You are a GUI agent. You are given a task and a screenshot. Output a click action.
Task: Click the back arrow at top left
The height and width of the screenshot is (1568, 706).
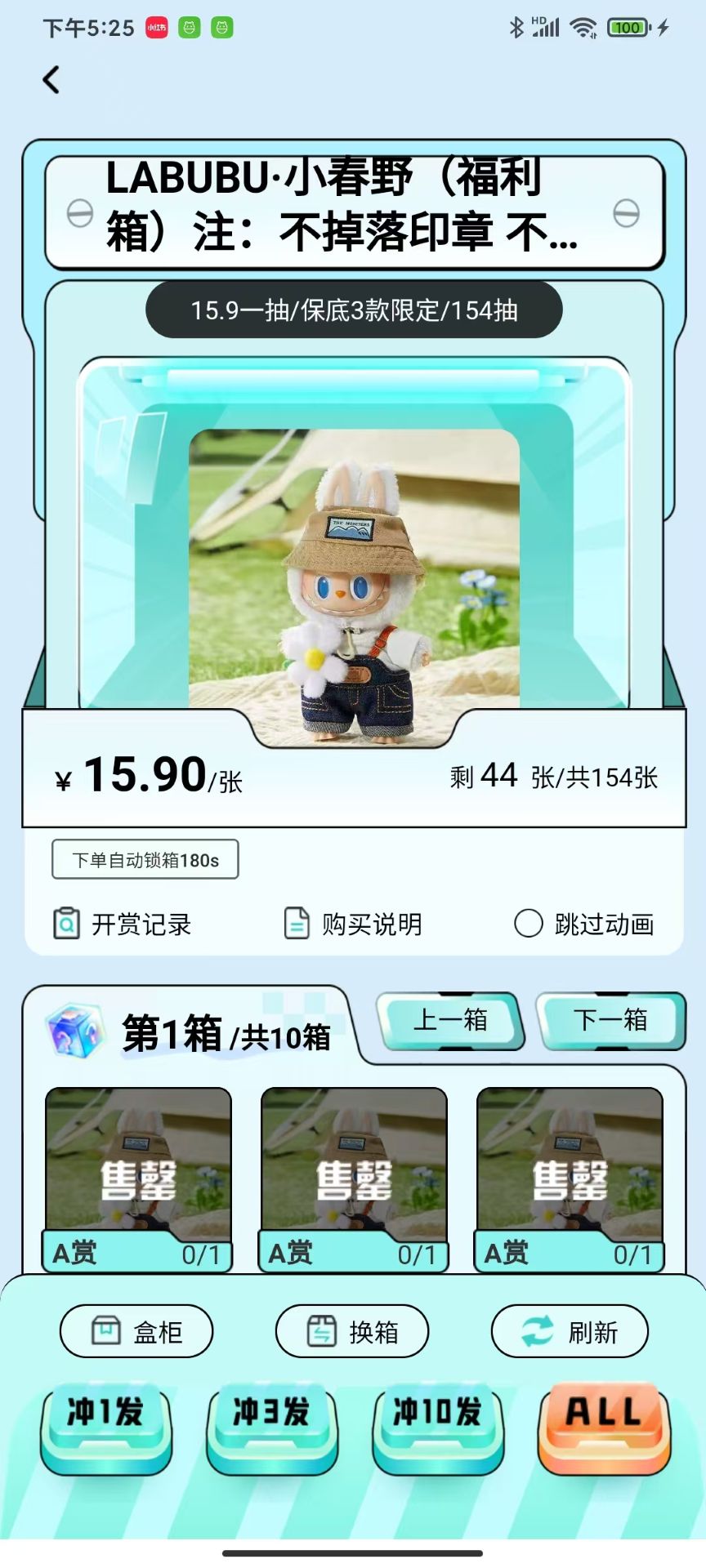[x=52, y=78]
